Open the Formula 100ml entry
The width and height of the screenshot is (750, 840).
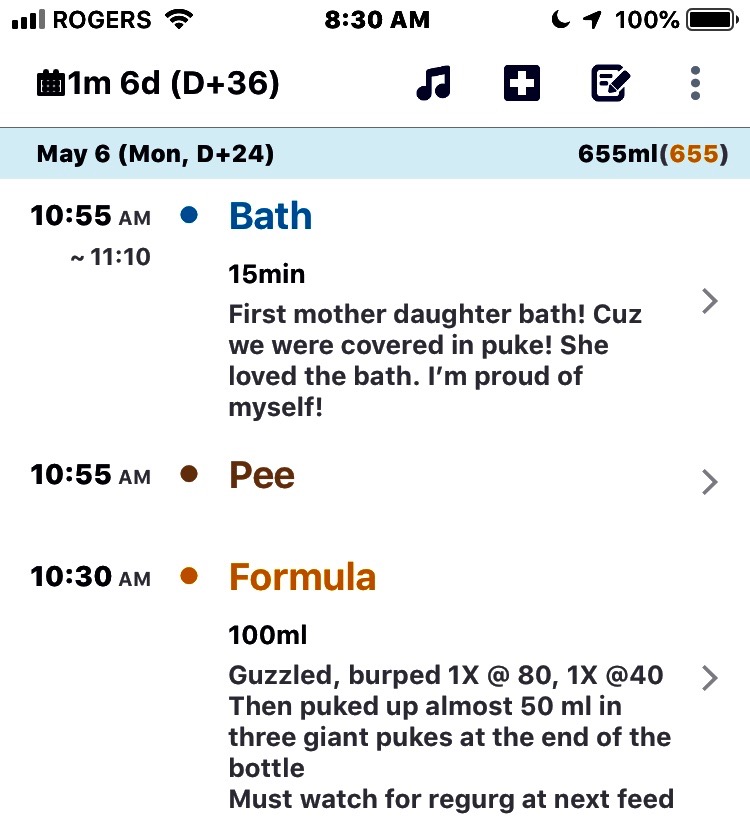tap(709, 678)
